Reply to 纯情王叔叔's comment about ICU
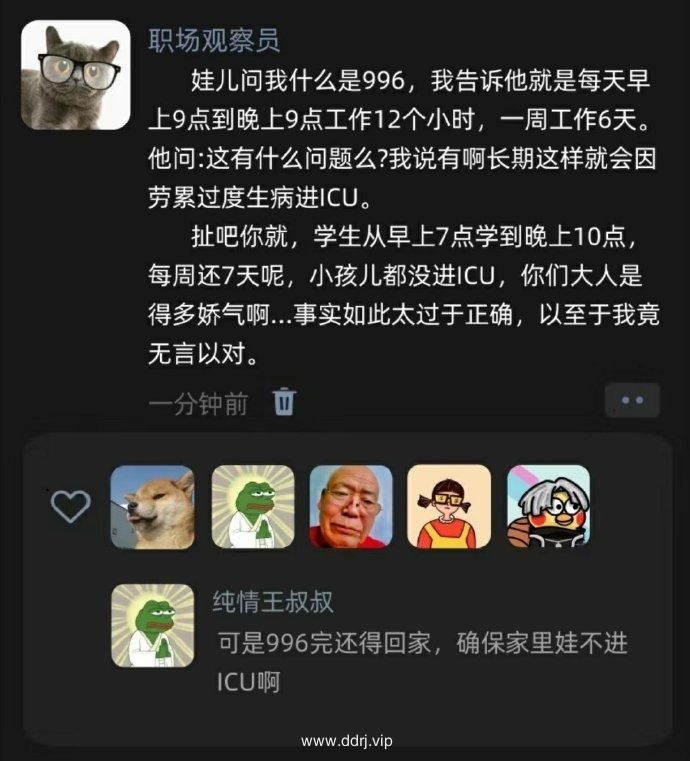Viewport: 690px width, 761px height. (x=420, y=661)
